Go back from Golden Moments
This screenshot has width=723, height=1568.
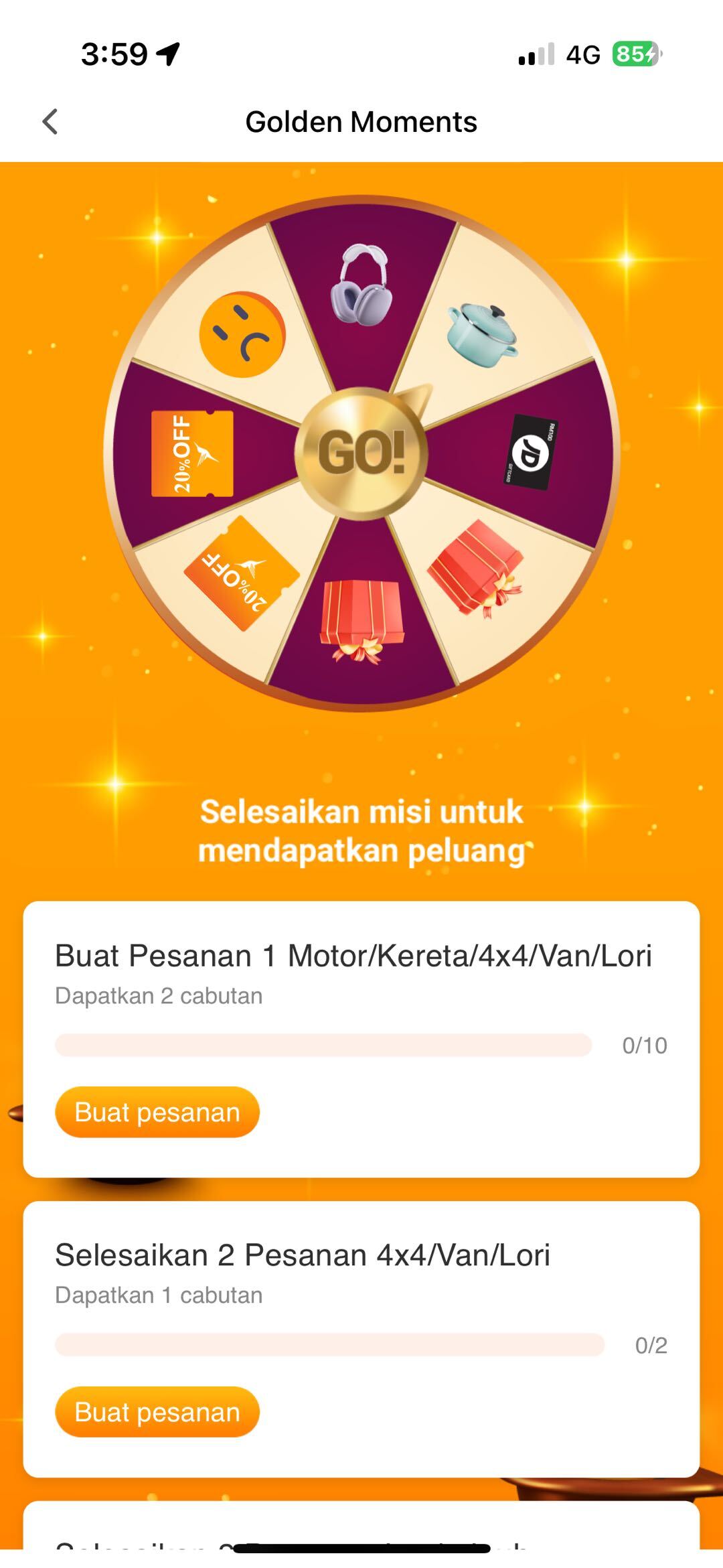point(50,122)
